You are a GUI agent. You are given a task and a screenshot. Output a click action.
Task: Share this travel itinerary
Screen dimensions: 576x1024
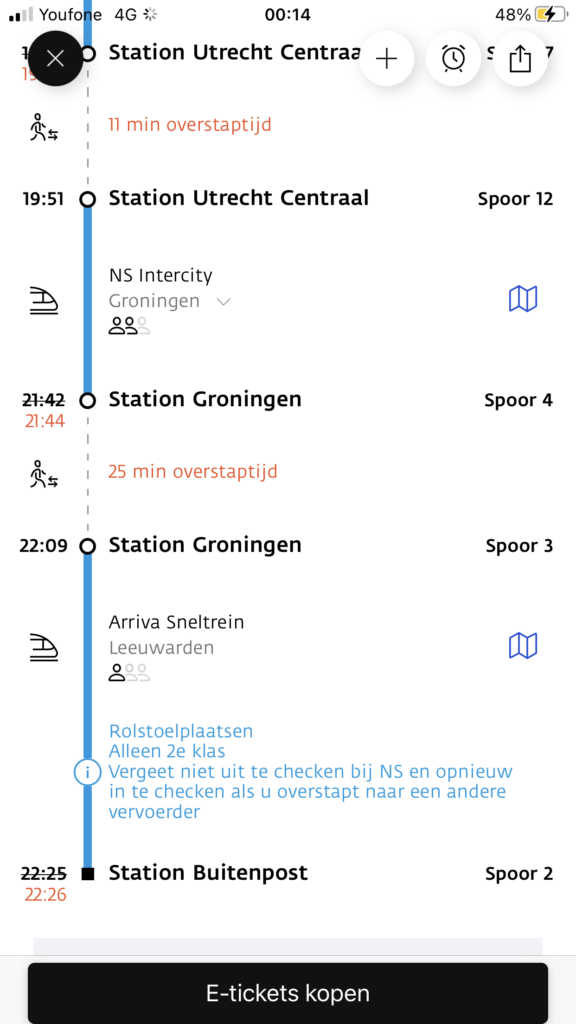coord(520,59)
